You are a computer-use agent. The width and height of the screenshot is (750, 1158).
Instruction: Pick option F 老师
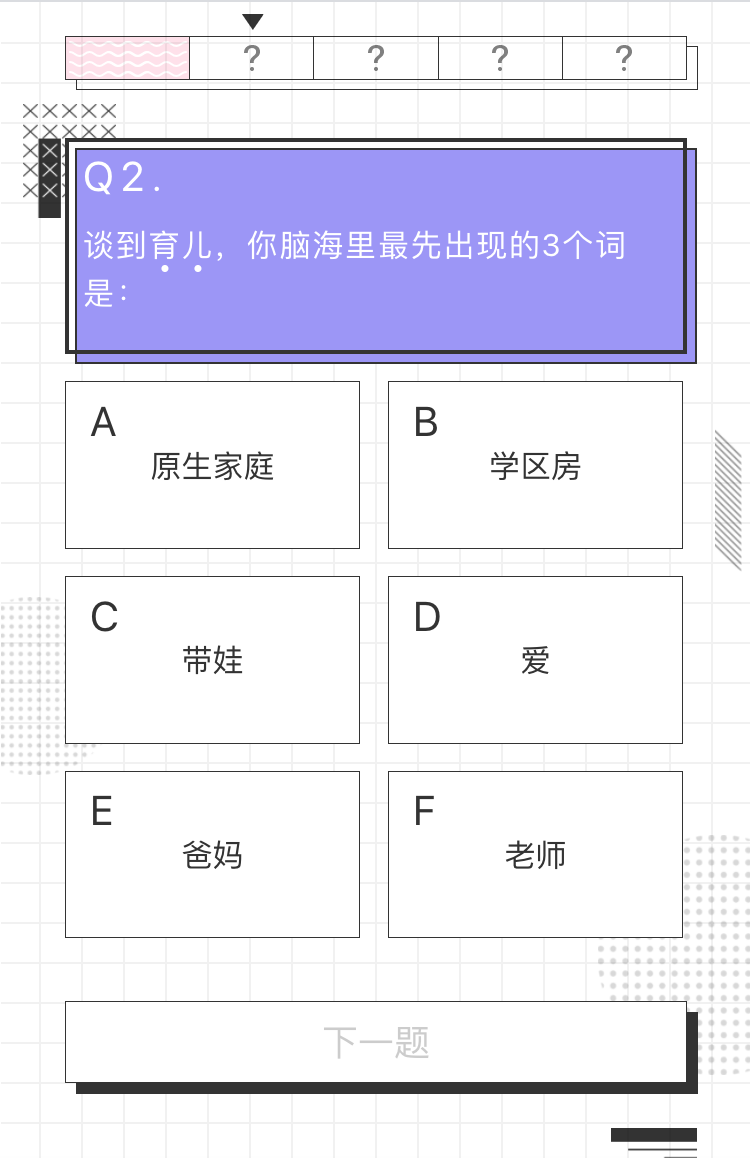[x=535, y=854]
